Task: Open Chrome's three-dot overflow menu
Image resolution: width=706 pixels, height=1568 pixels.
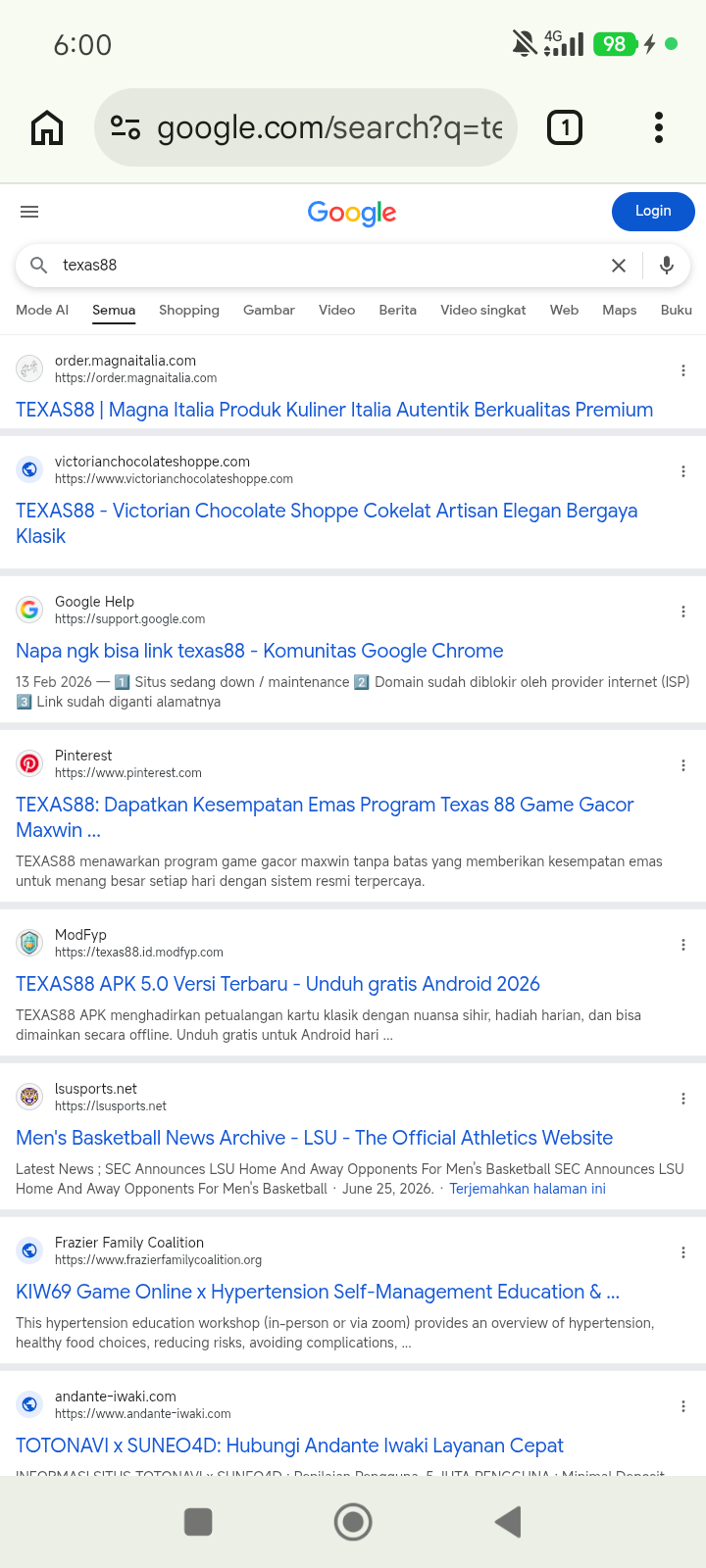Action: pos(659,127)
